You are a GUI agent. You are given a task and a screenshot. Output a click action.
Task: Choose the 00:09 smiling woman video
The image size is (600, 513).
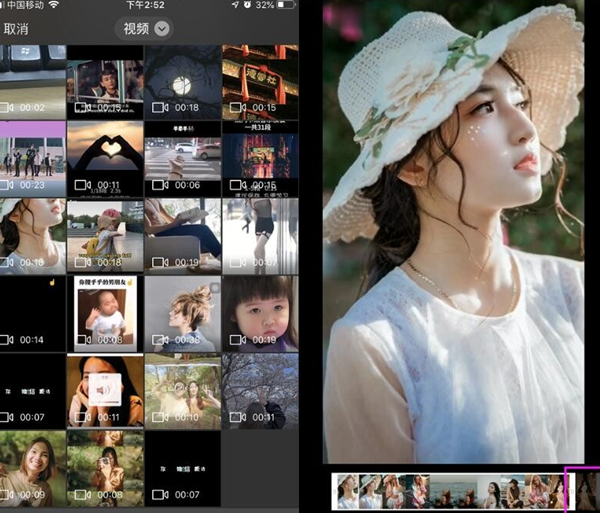[30, 467]
